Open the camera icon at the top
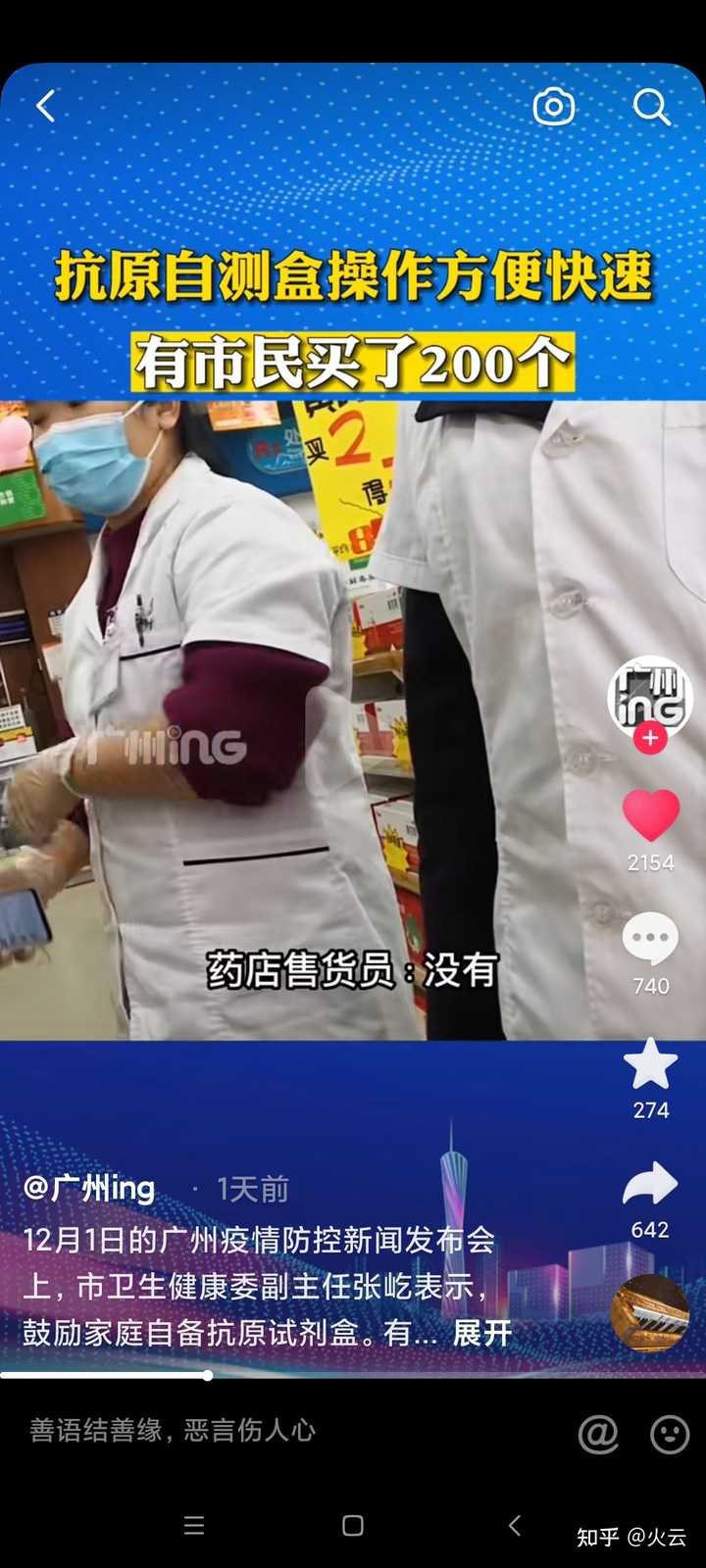706x1568 pixels. [553, 106]
